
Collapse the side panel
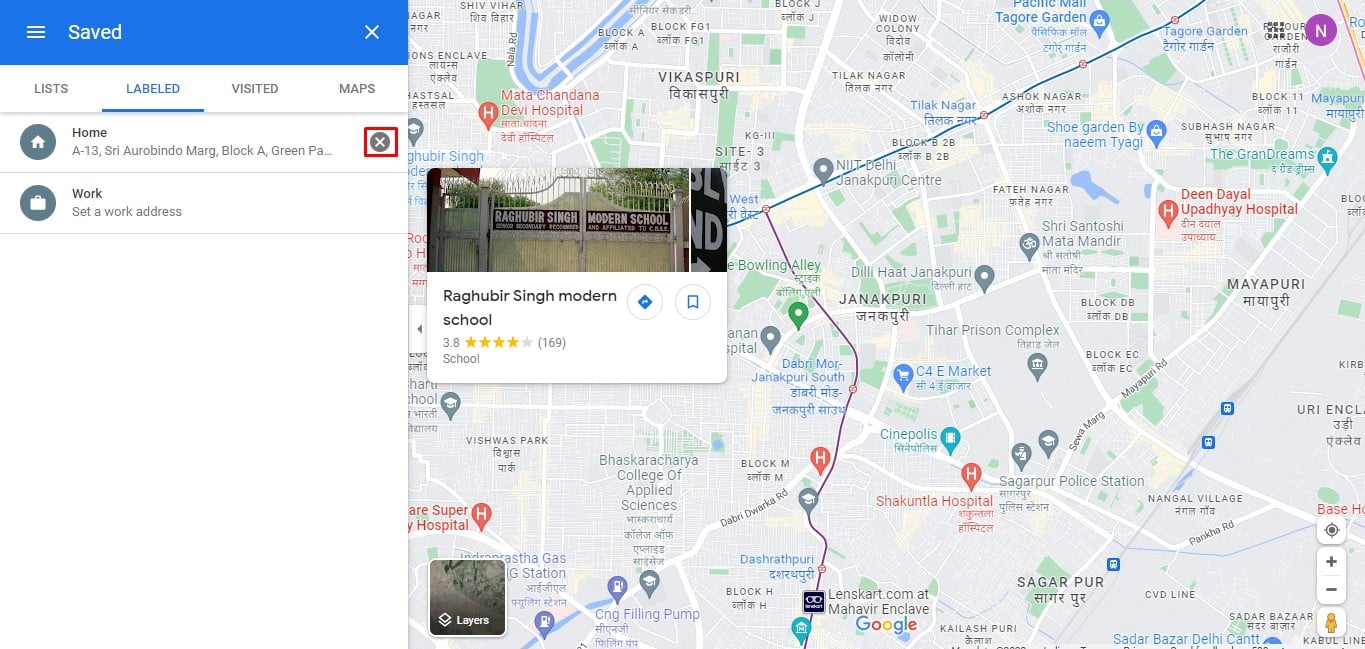point(419,329)
